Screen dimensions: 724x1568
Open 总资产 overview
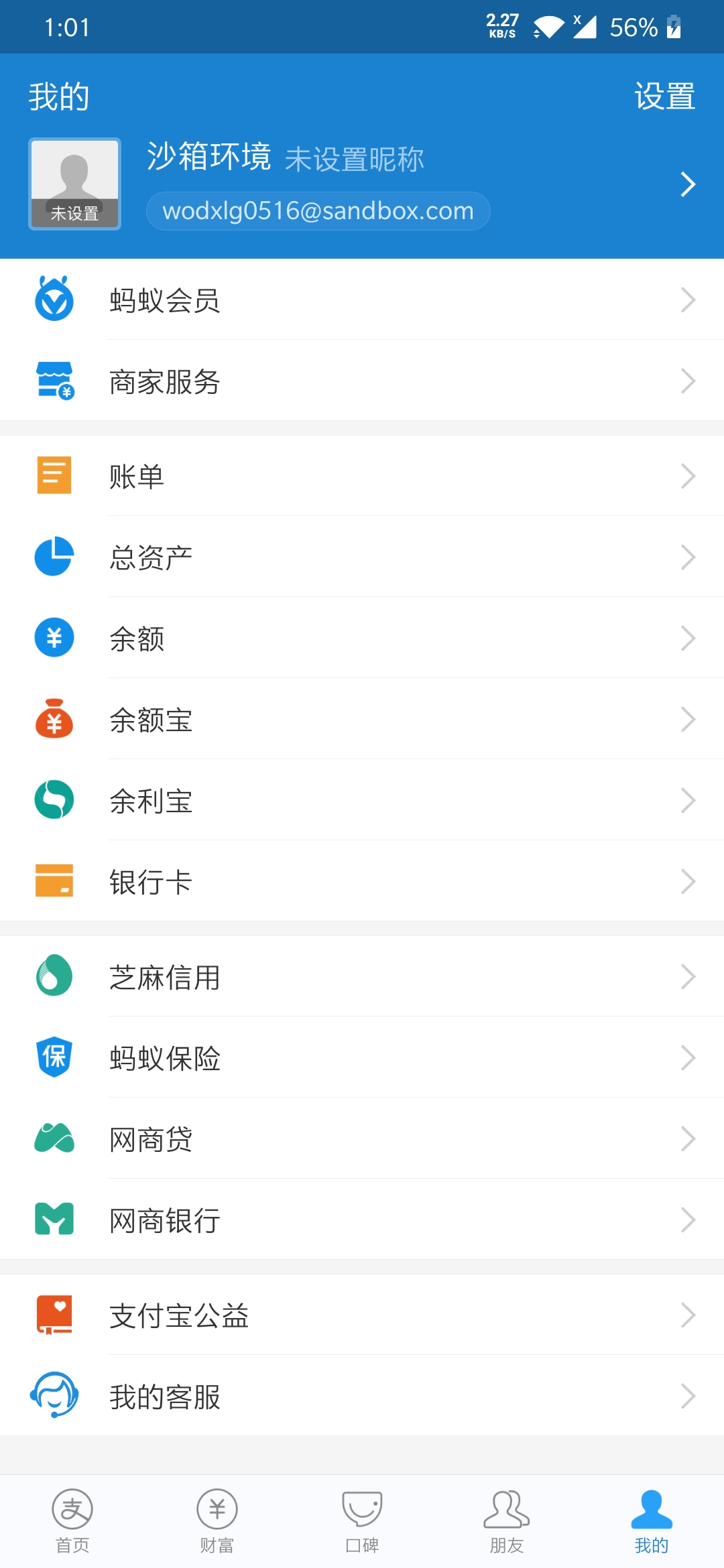[x=362, y=557]
